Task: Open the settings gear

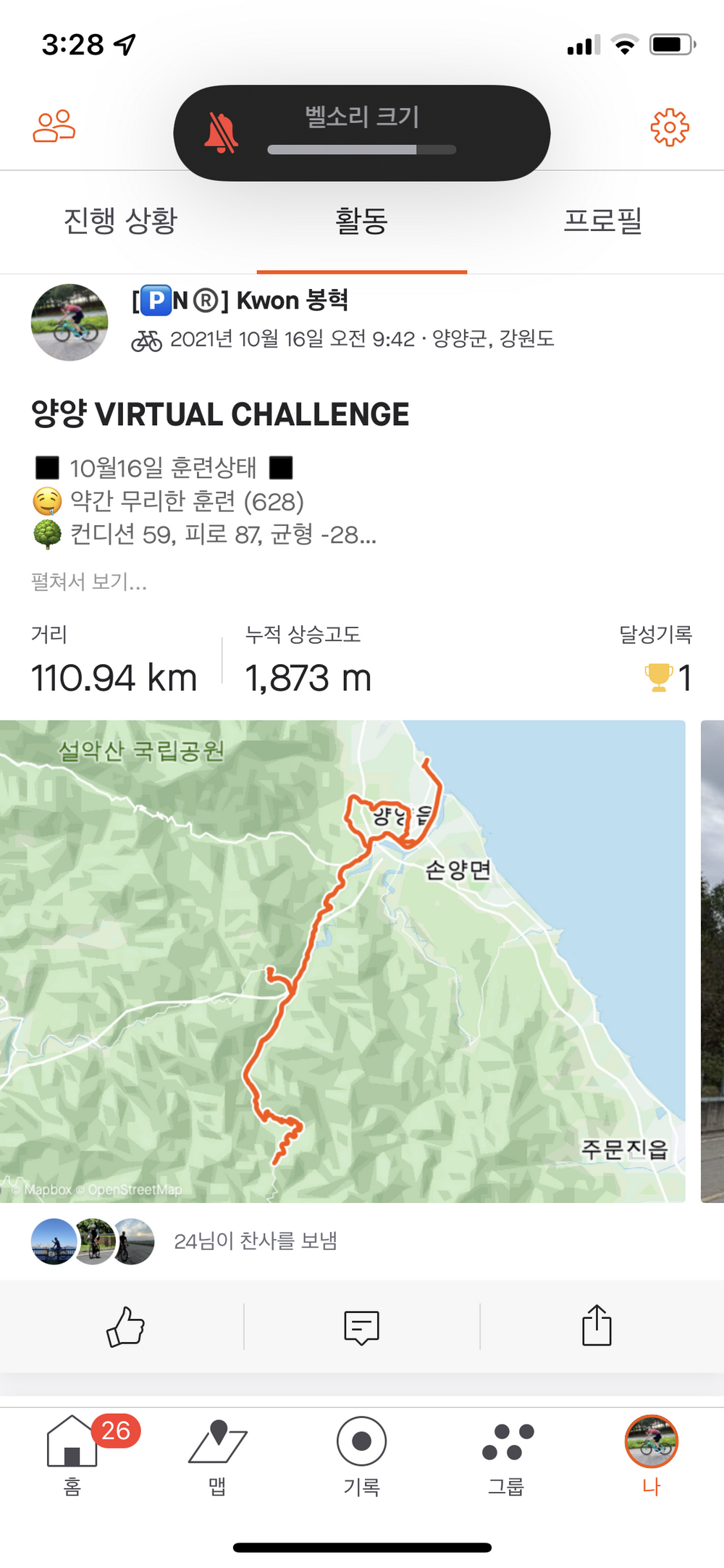Action: (x=669, y=127)
